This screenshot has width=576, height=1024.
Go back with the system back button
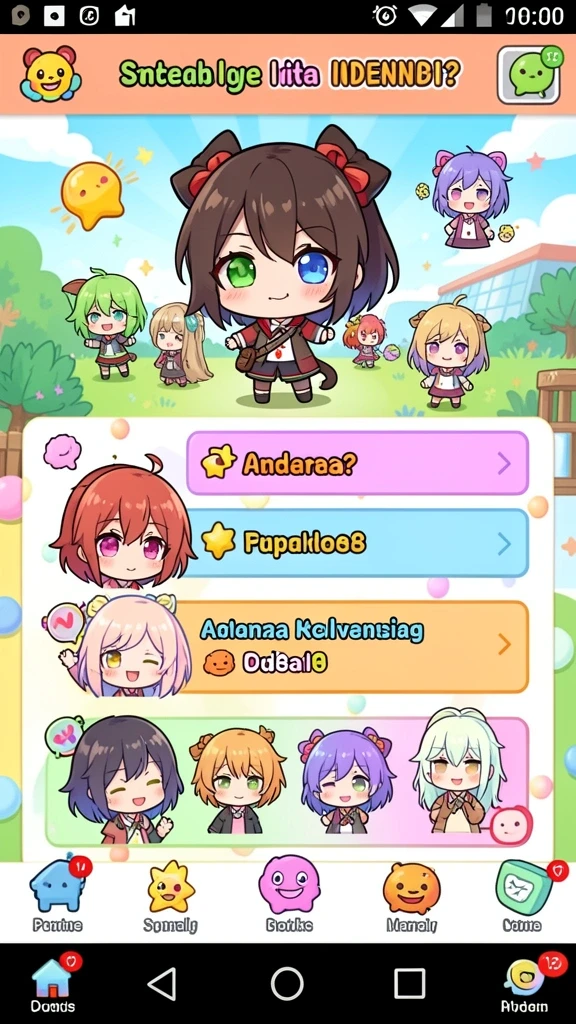[x=161, y=983]
